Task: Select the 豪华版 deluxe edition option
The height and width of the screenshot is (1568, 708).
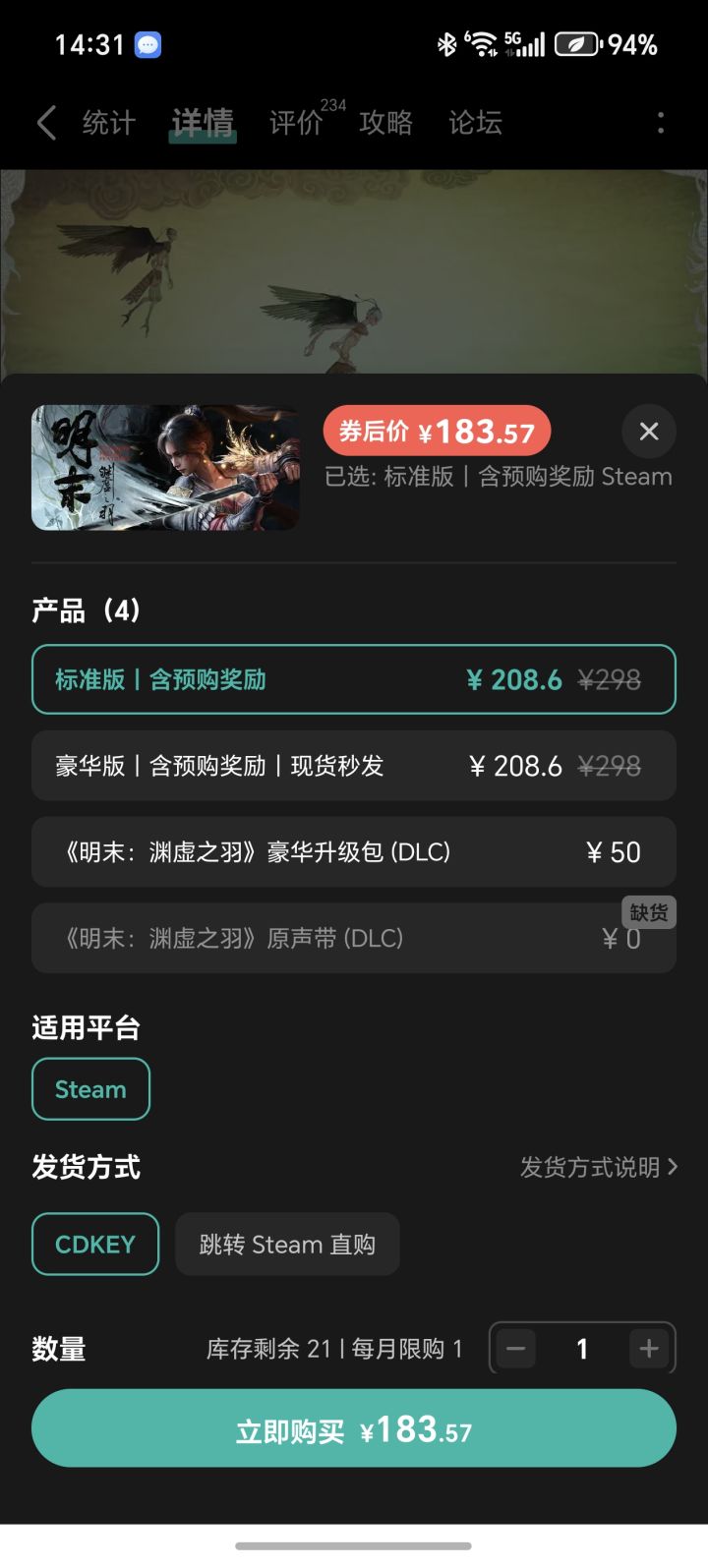Action: pyautogui.click(x=354, y=766)
